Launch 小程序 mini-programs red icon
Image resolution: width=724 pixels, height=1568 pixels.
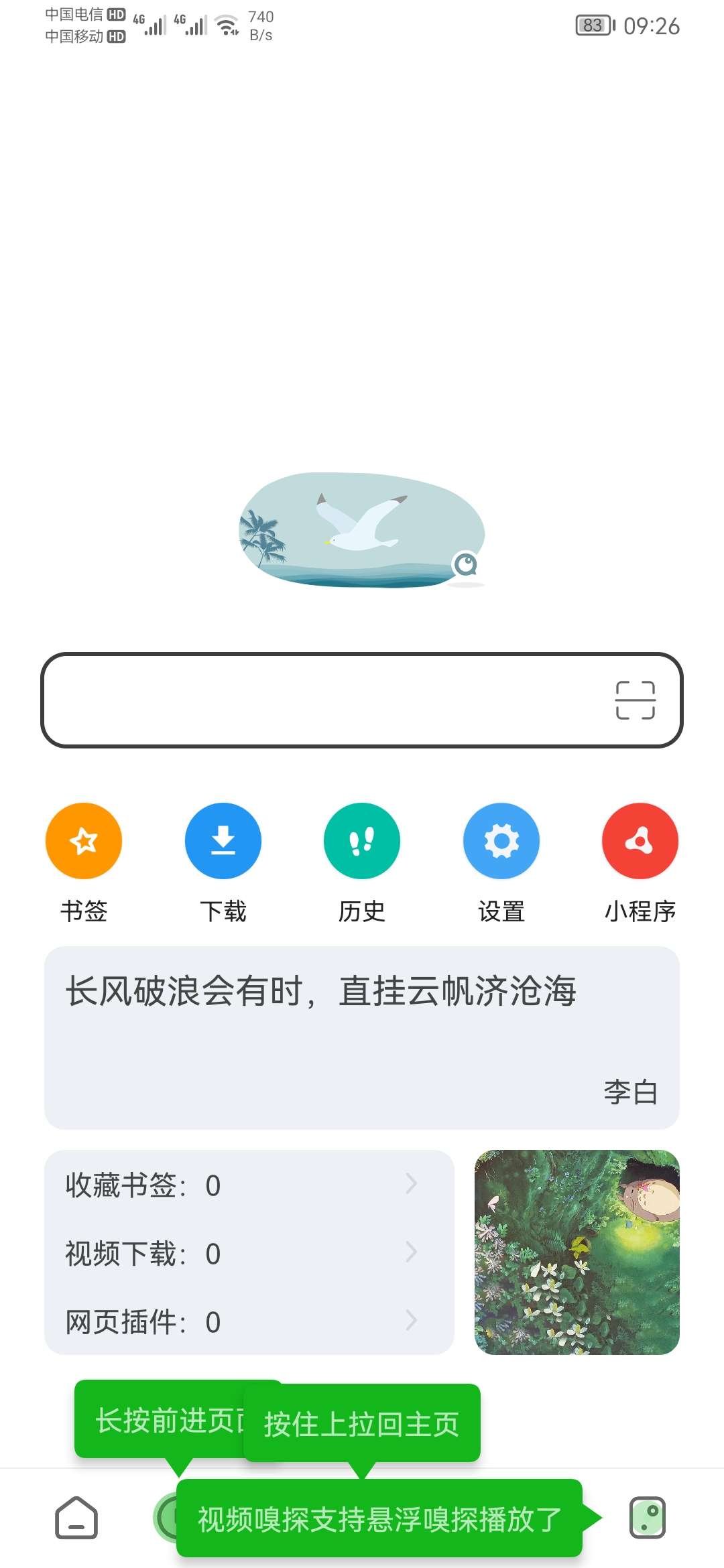[x=640, y=841]
